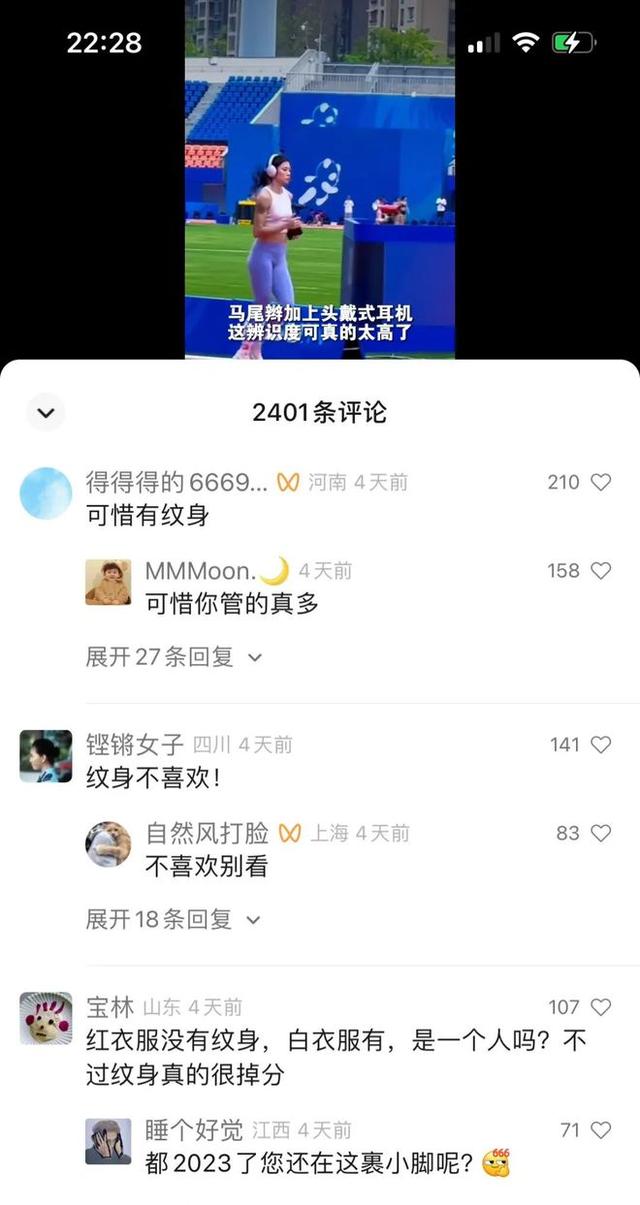Open 自然风打脸's profile avatar
The height and width of the screenshot is (1205, 640).
click(x=108, y=844)
